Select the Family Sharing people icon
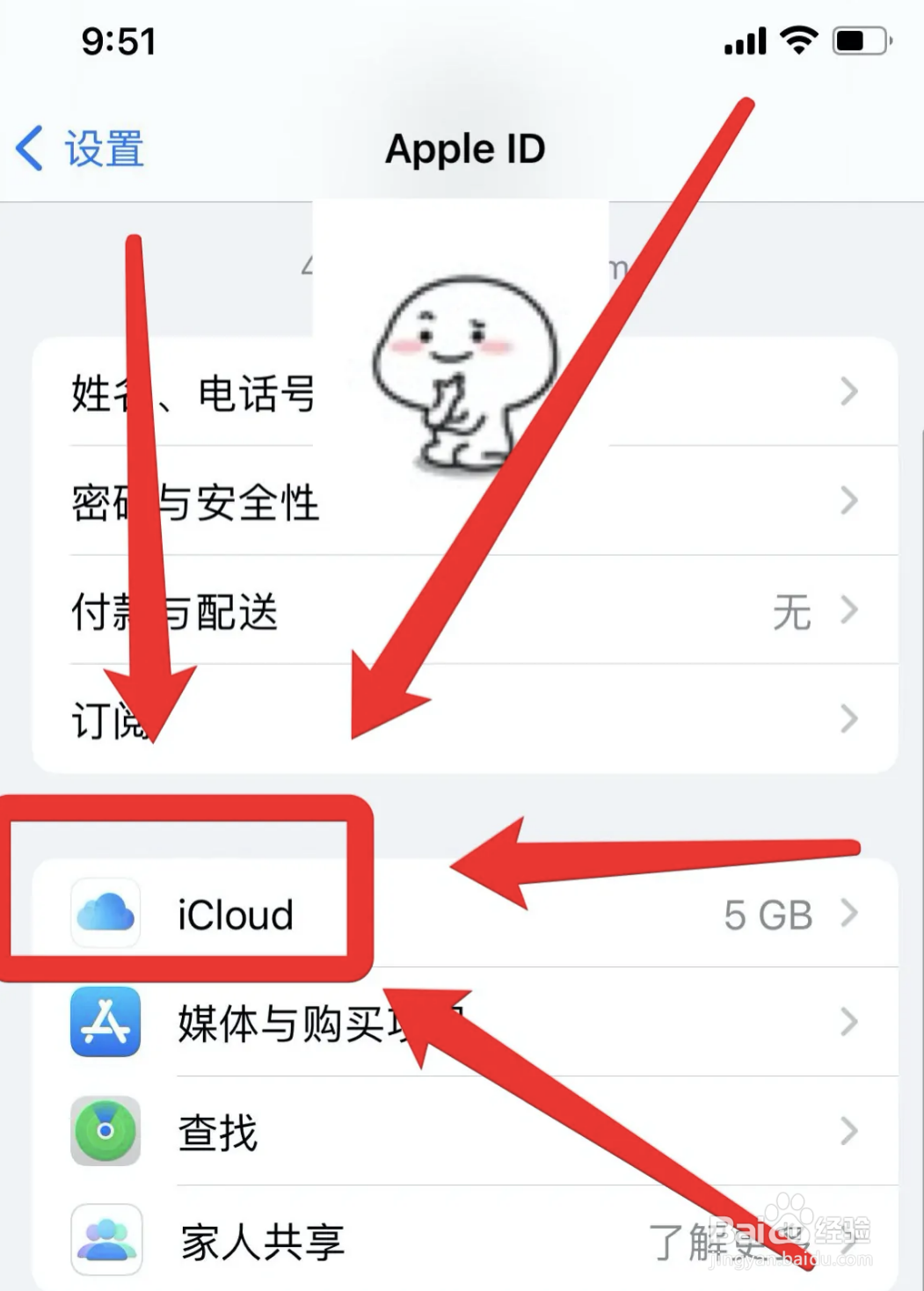 (105, 1238)
